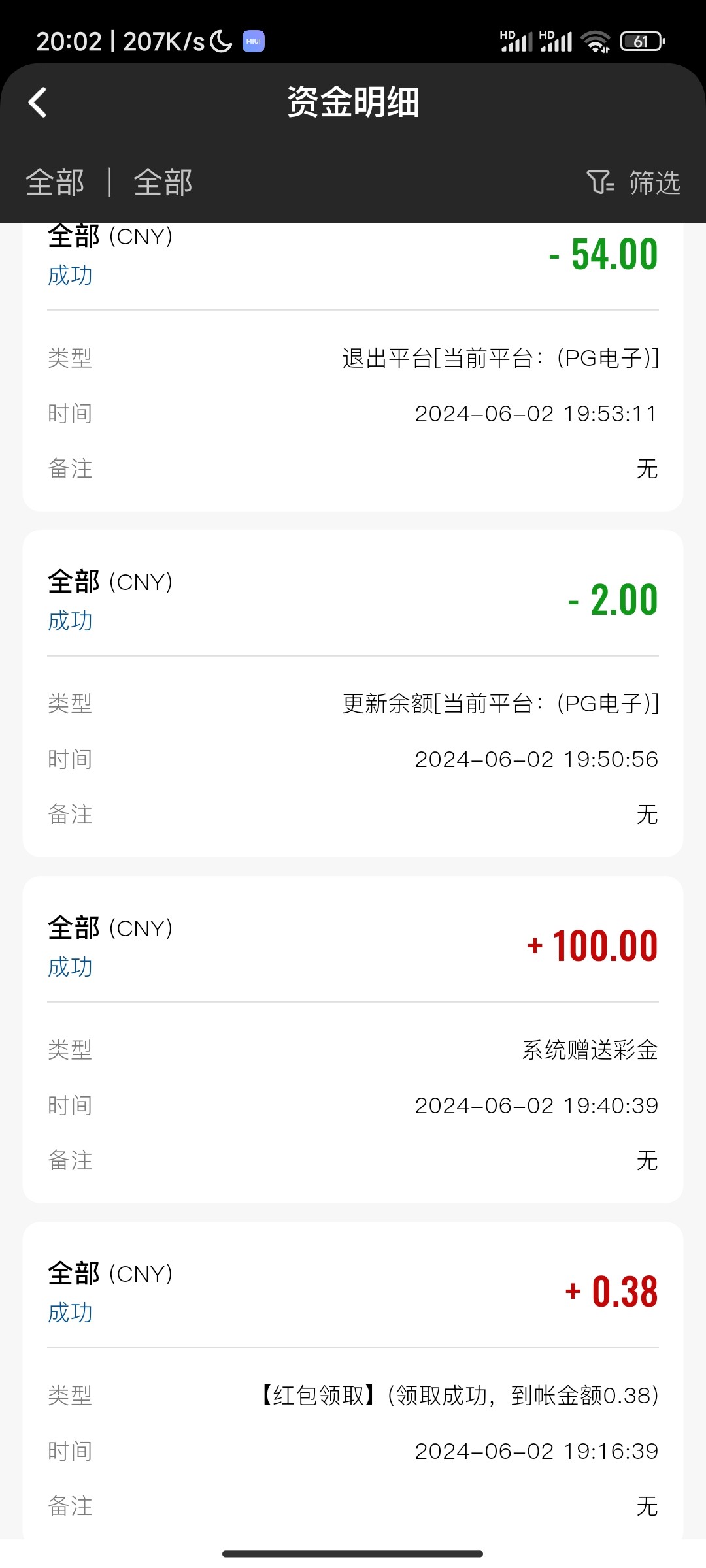The width and height of the screenshot is (706, 1568).
Task: Open the 筛选 filter options
Action: (633, 182)
